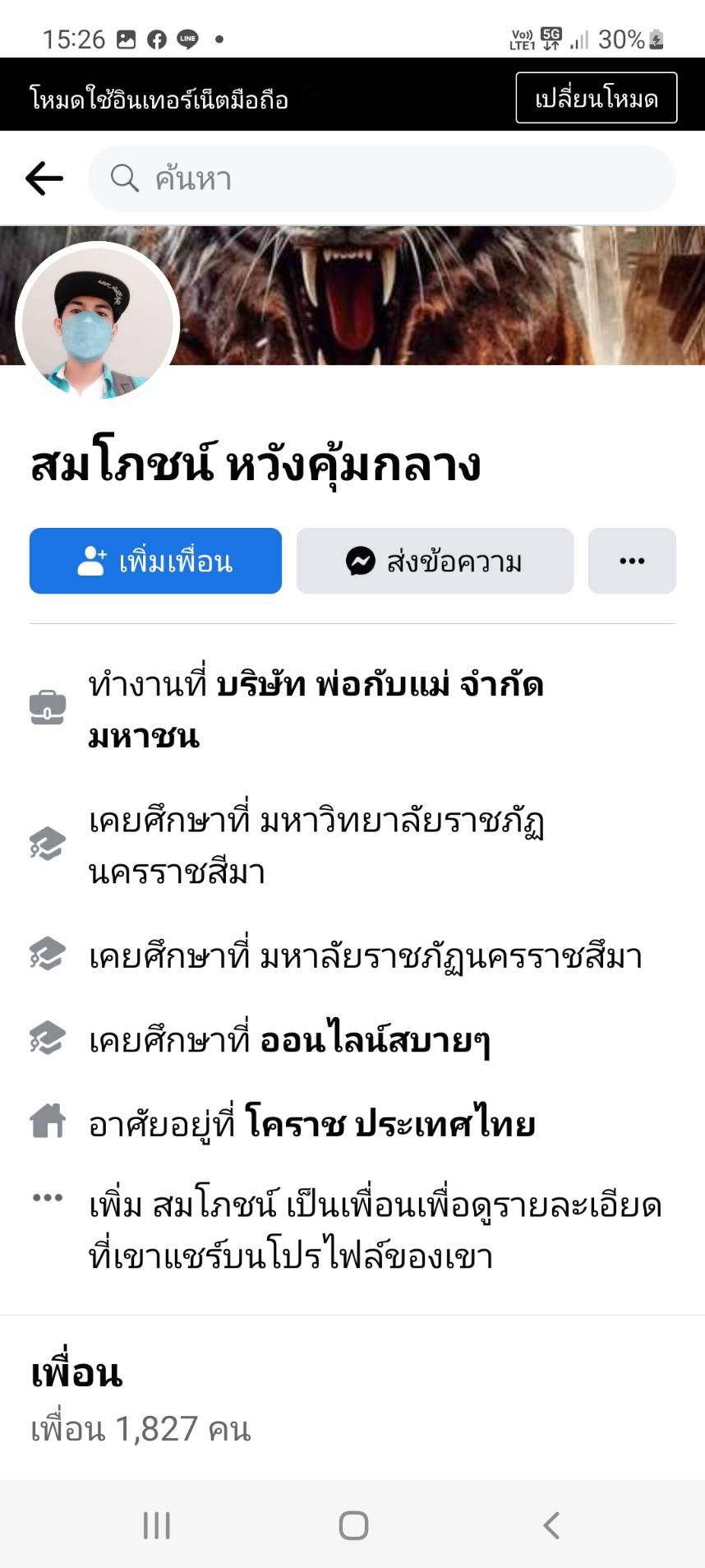Open location โคราช ประเทศไทย
705x1568 pixels.
[x=389, y=1123]
